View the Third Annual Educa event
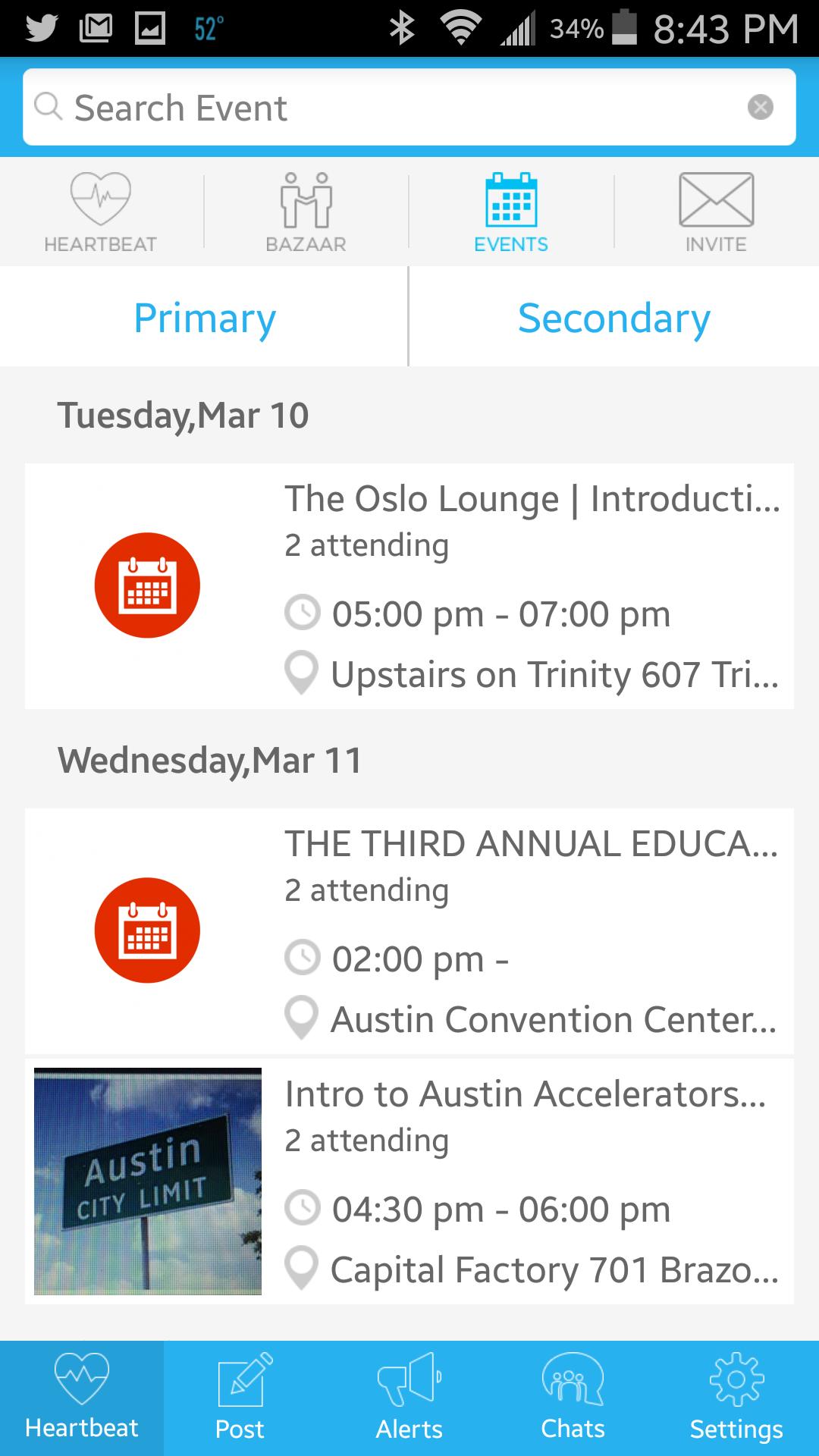 tap(409, 930)
